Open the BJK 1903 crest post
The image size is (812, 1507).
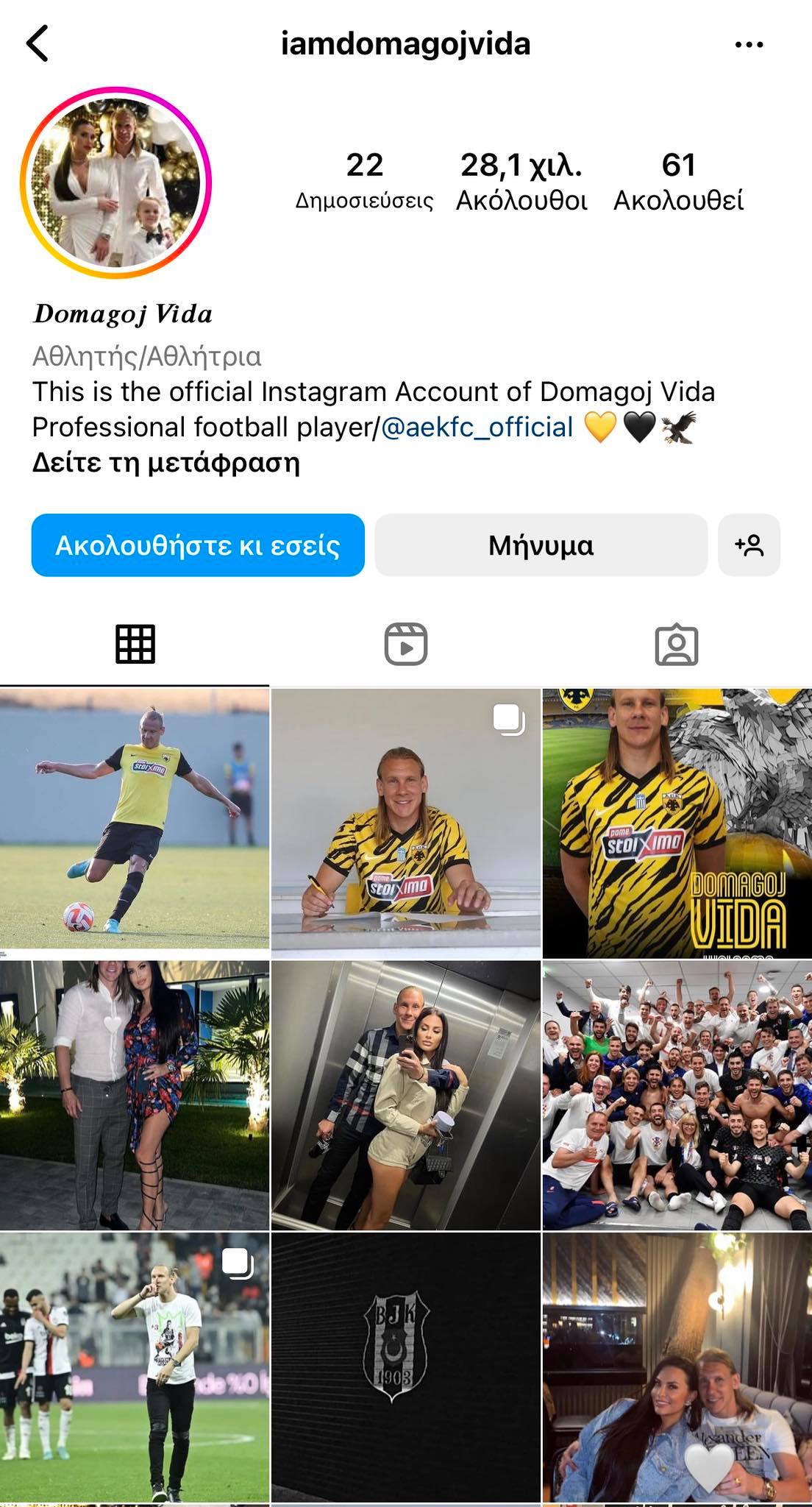click(x=406, y=1369)
